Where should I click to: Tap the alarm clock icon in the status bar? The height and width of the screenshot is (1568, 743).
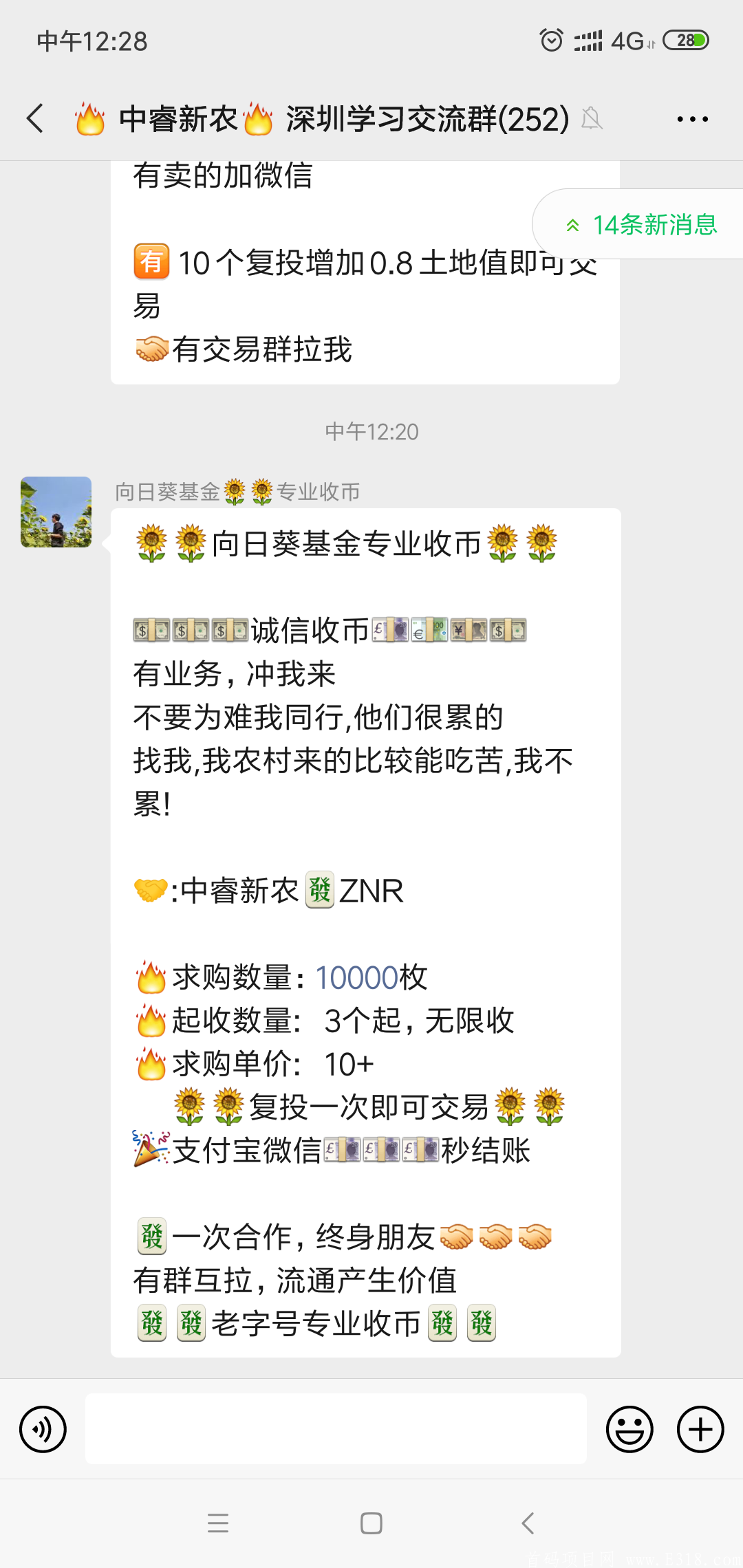[550, 41]
